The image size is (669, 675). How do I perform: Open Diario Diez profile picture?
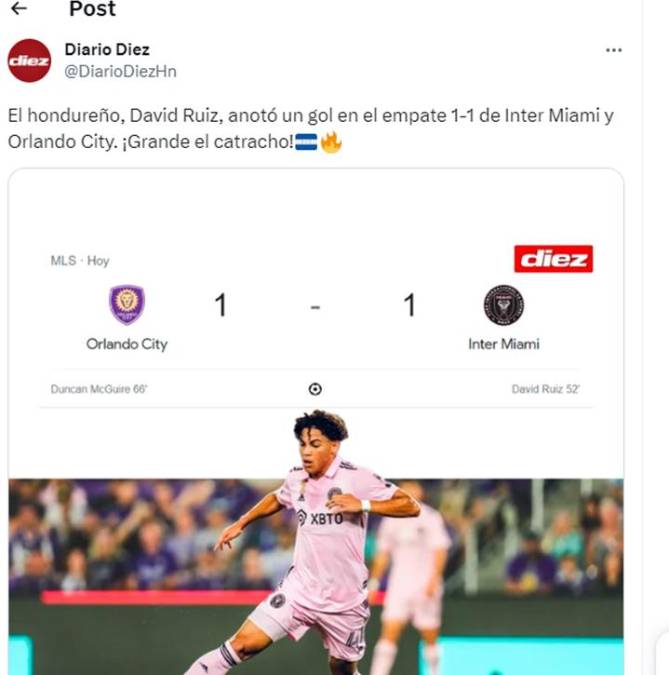coord(29,61)
